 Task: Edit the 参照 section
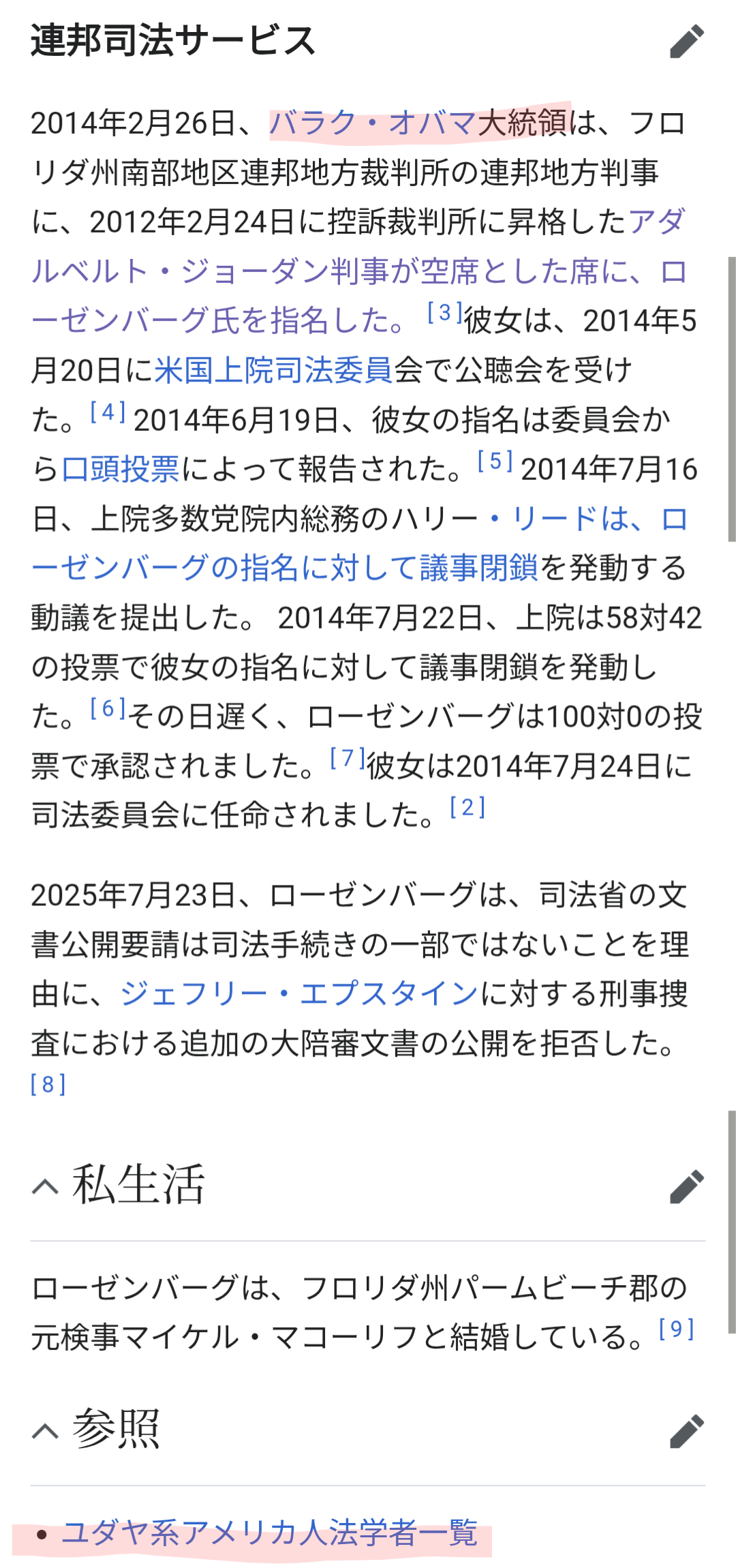coord(687,1431)
